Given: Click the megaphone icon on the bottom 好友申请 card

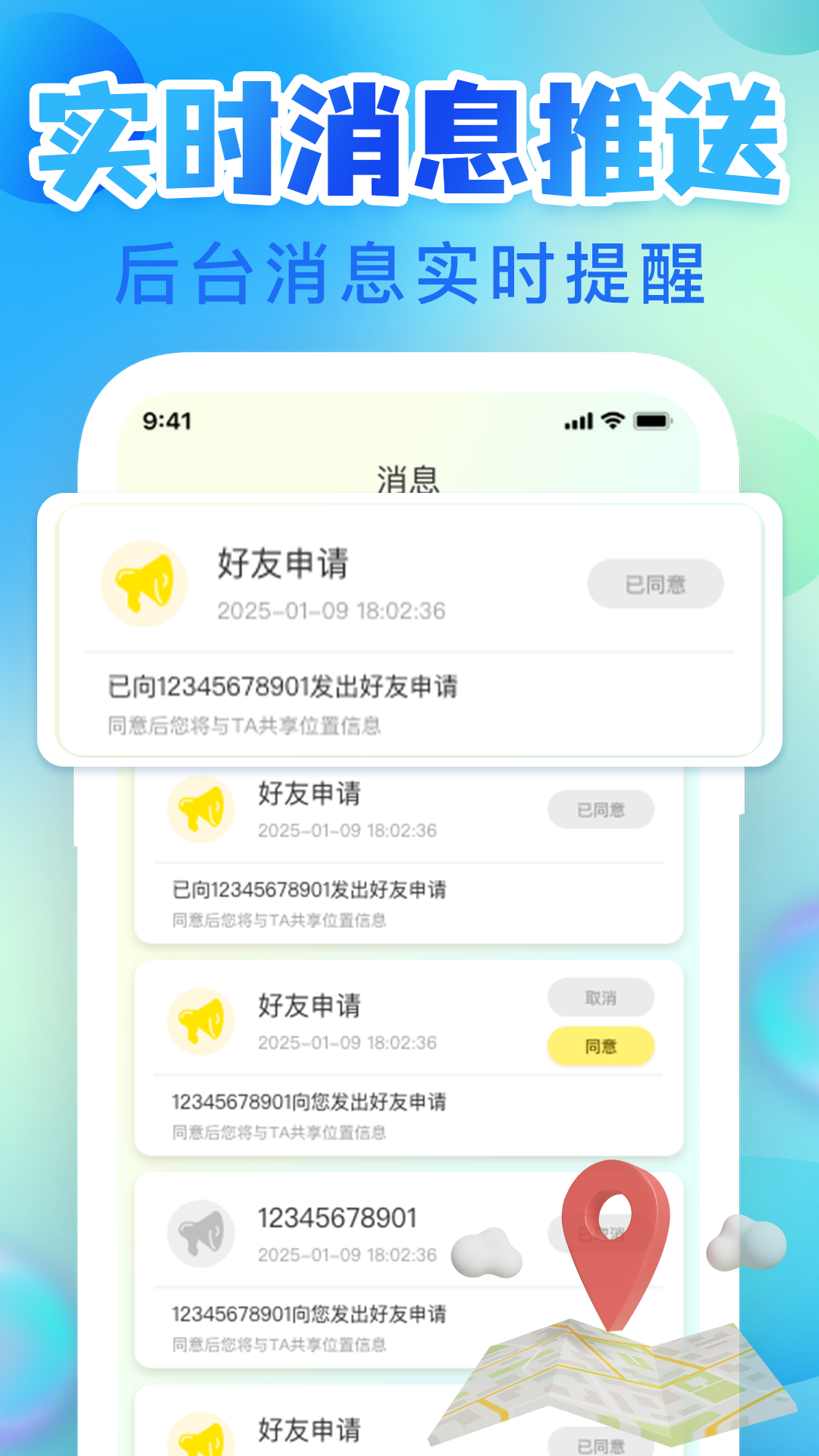Looking at the screenshot, I should [x=199, y=1439].
